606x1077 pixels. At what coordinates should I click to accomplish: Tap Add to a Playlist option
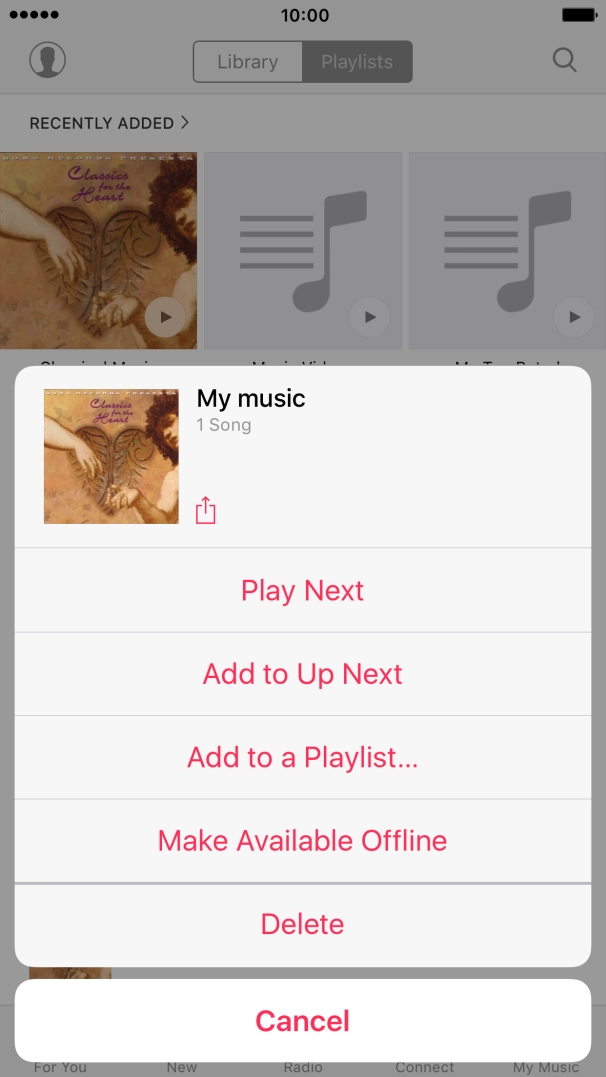[302, 757]
